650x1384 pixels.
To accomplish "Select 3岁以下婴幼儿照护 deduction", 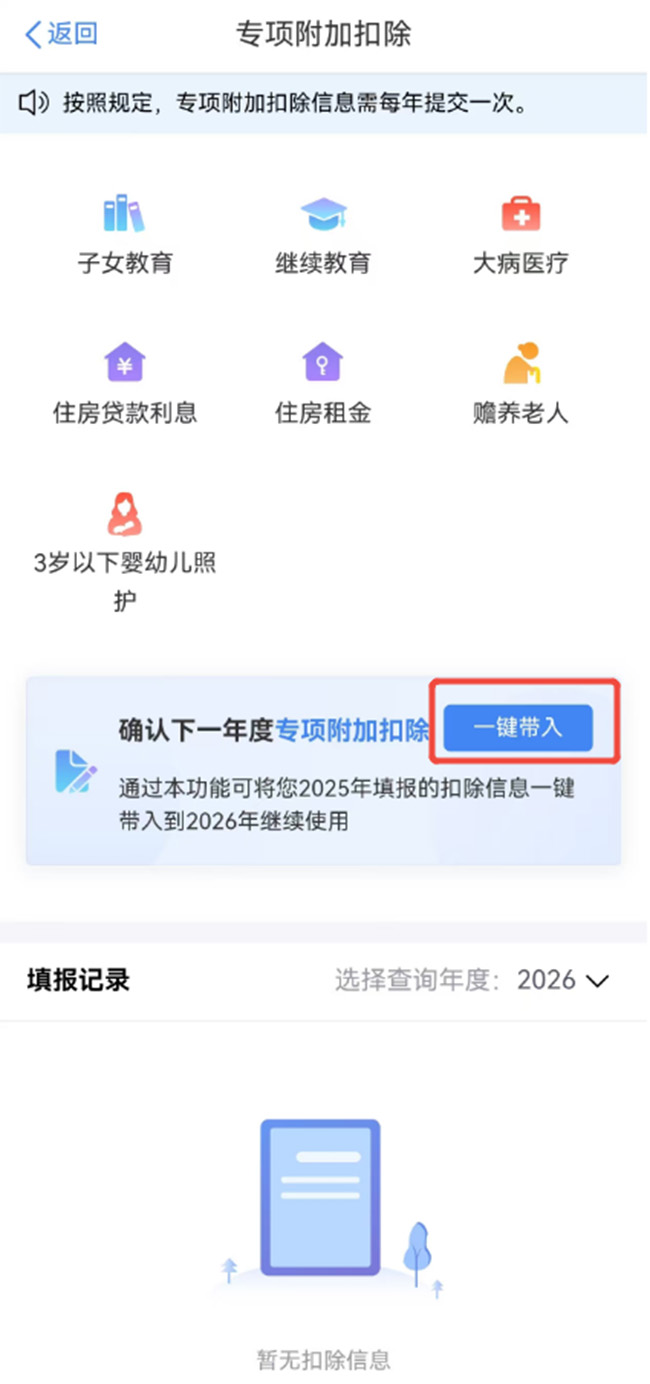I will click(125, 550).
